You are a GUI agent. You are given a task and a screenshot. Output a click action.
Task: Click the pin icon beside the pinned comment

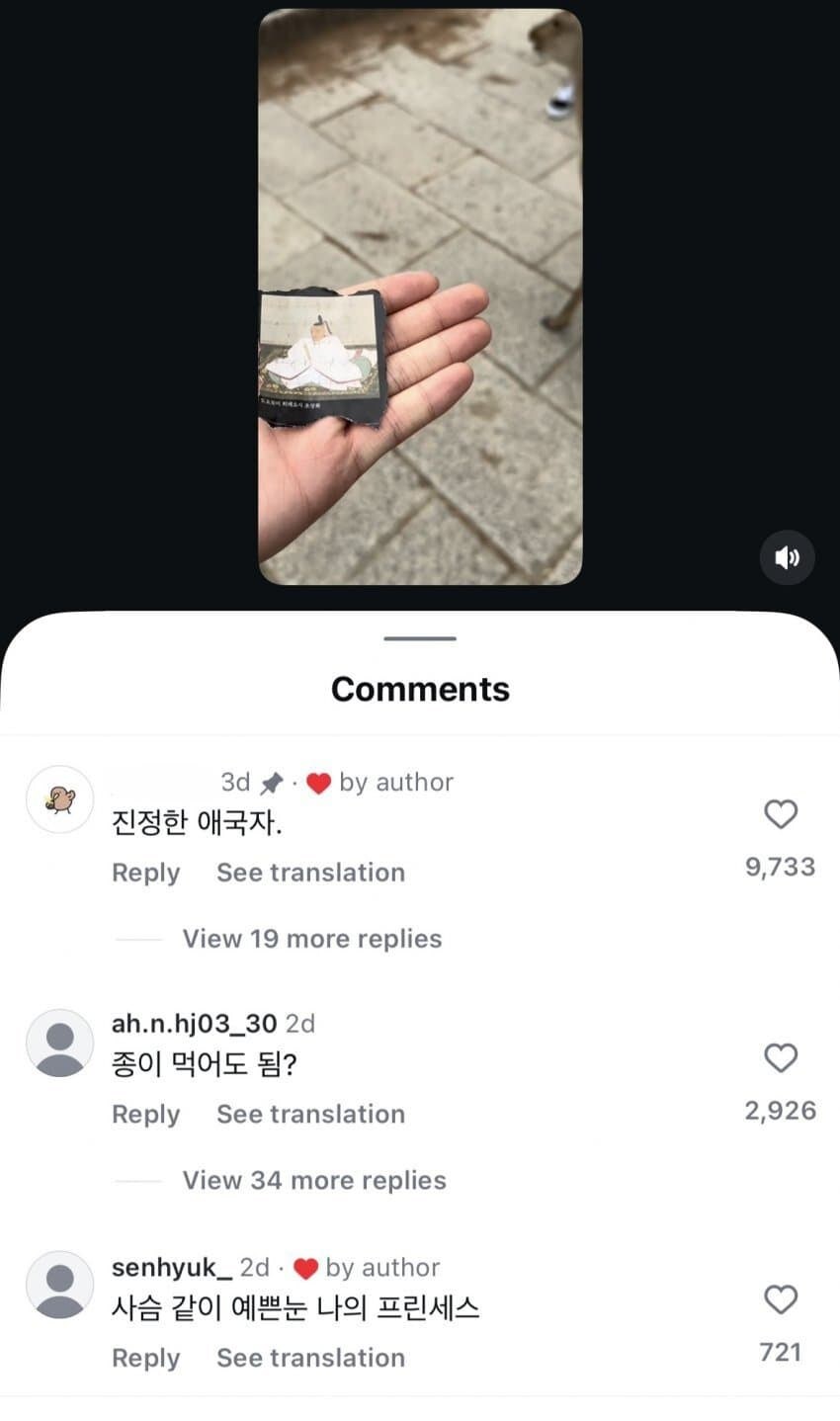pyautogui.click(x=270, y=782)
